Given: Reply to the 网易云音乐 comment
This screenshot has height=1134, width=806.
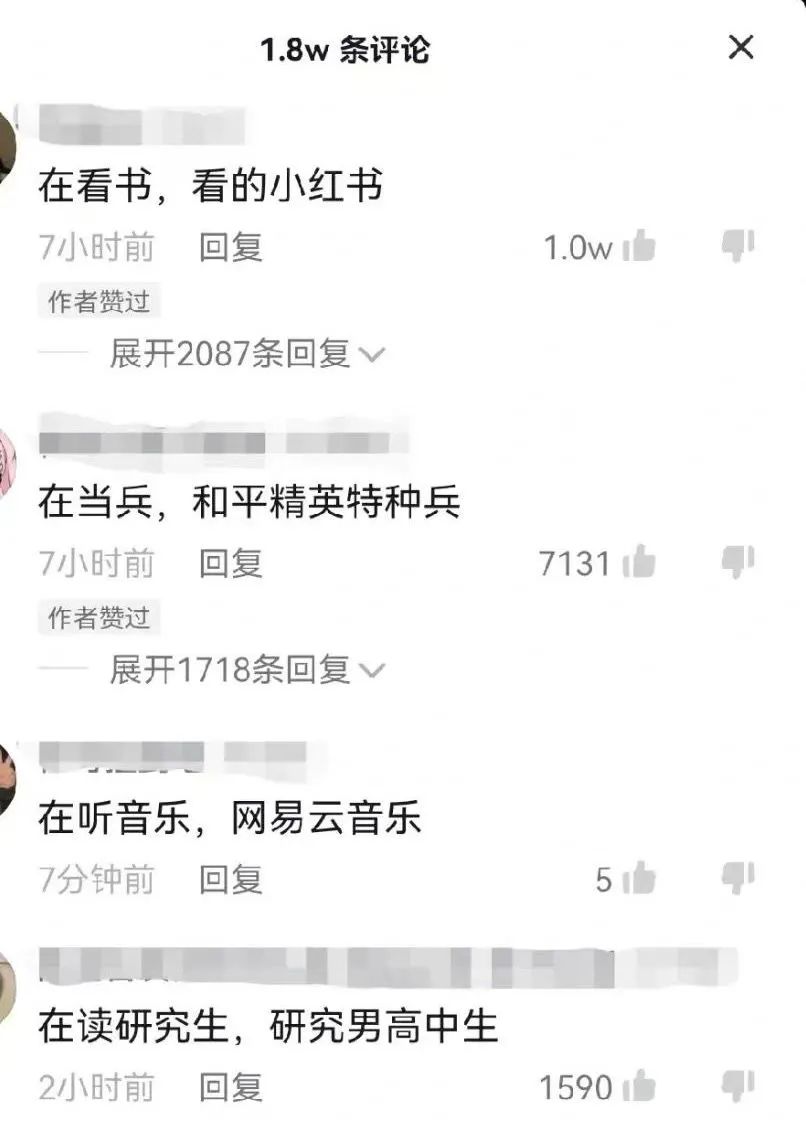Looking at the screenshot, I should (x=230, y=880).
